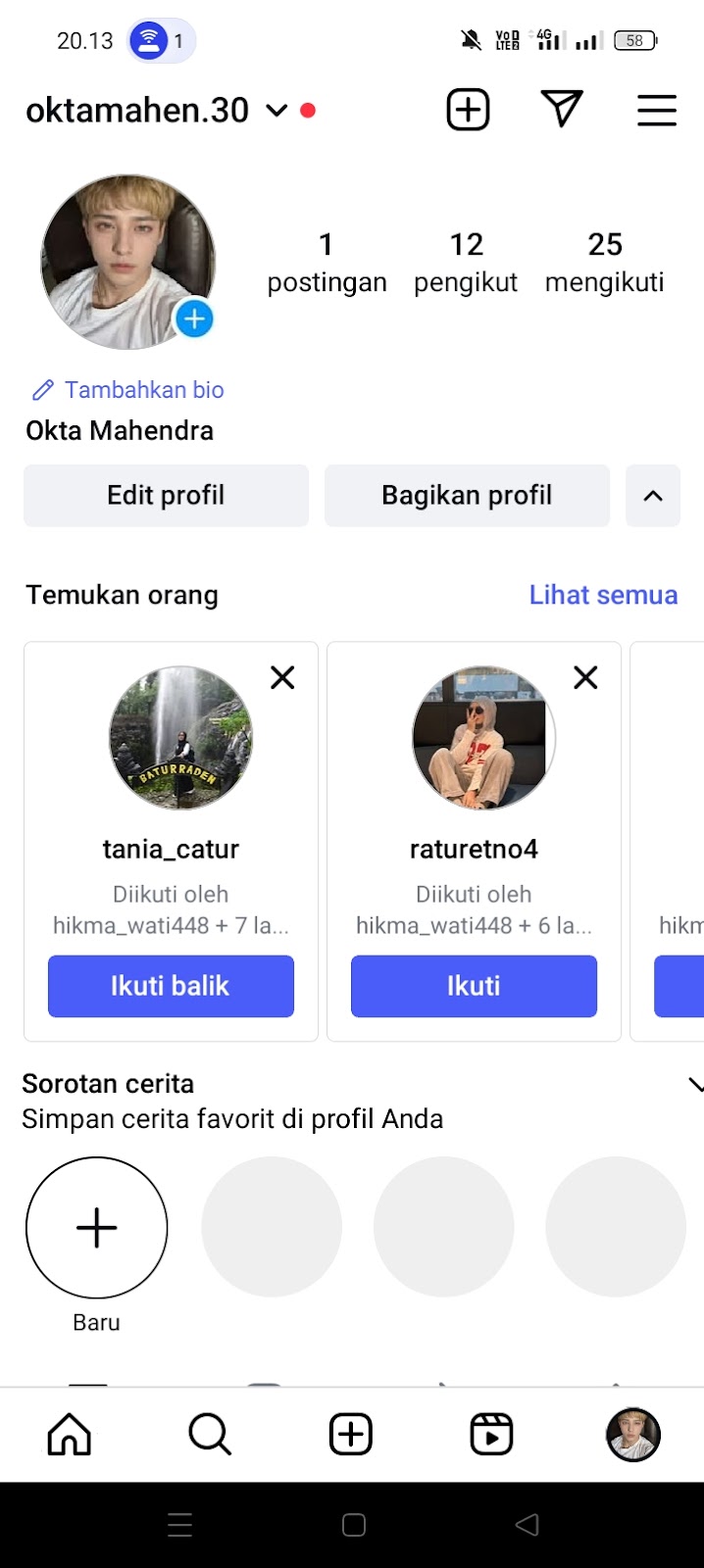Open the hamburger settings menu

[x=656, y=111]
